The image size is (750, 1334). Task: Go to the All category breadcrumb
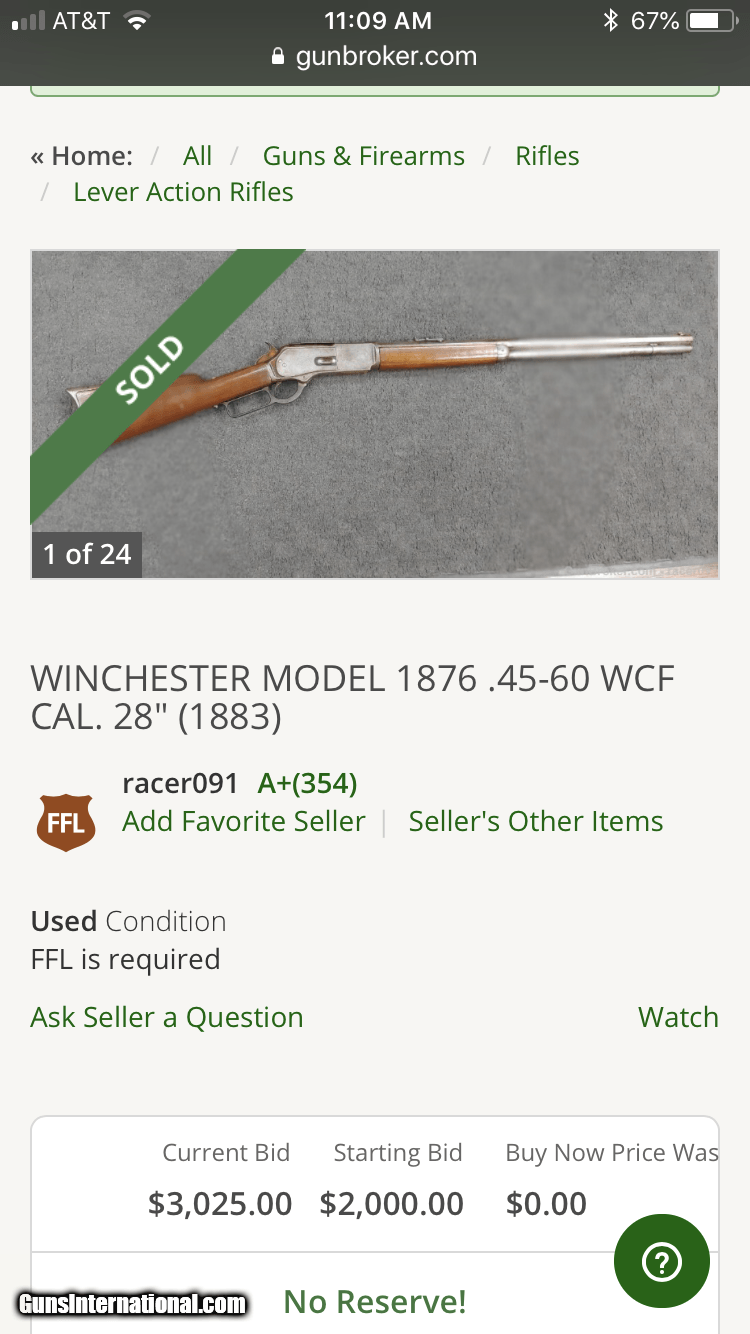click(x=197, y=156)
